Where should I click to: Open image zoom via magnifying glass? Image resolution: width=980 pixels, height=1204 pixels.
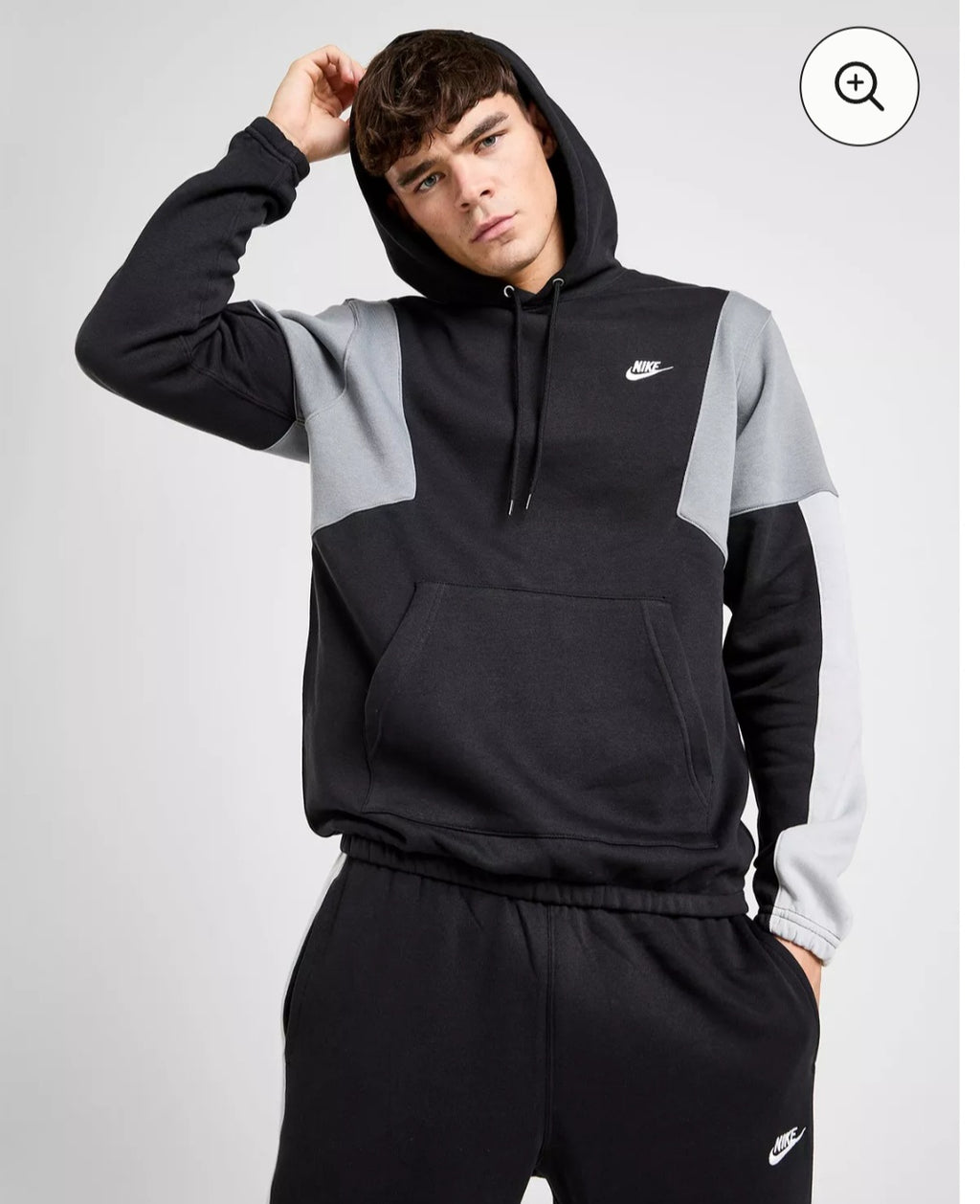(x=858, y=88)
